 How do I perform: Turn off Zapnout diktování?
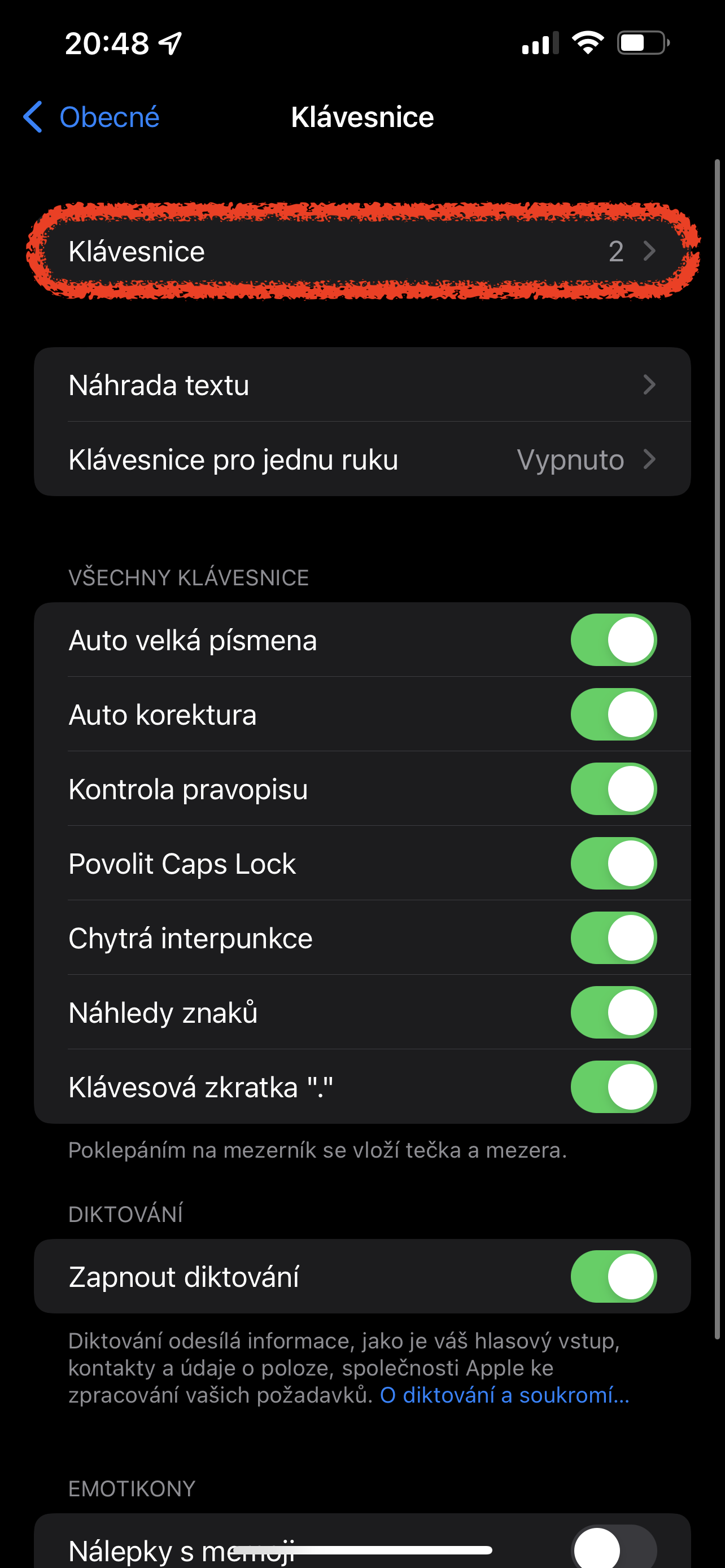point(613,1276)
